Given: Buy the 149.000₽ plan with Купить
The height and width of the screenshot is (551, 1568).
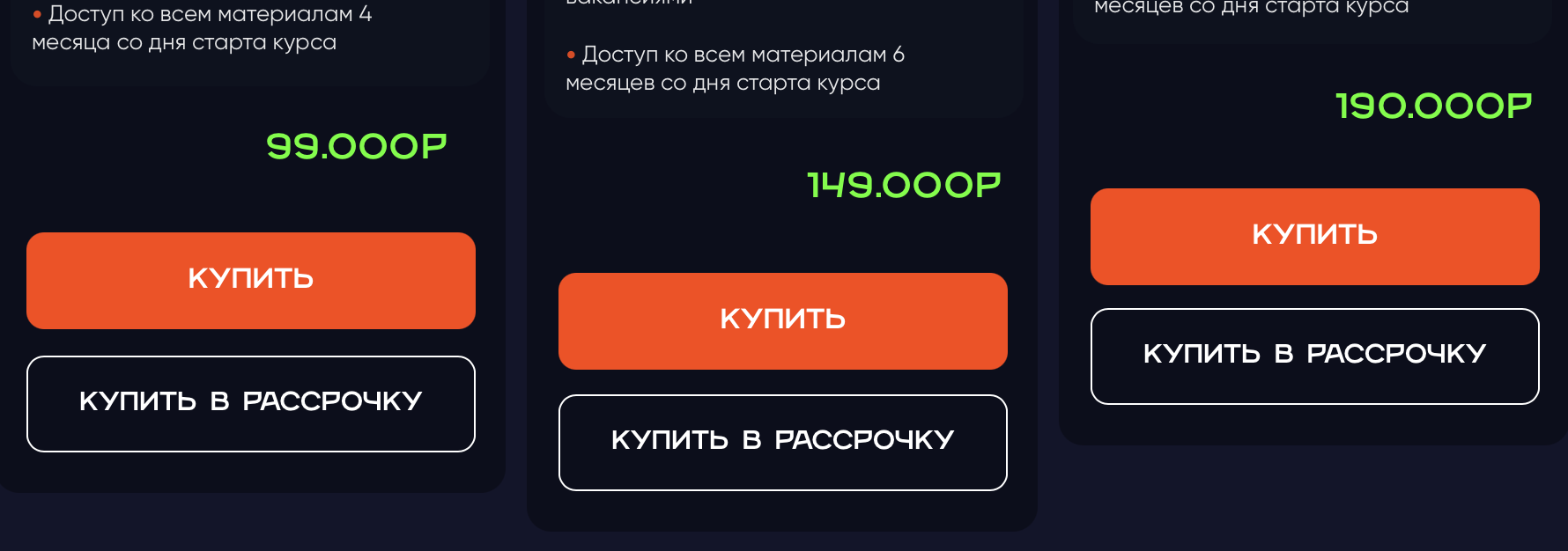Looking at the screenshot, I should click(783, 321).
